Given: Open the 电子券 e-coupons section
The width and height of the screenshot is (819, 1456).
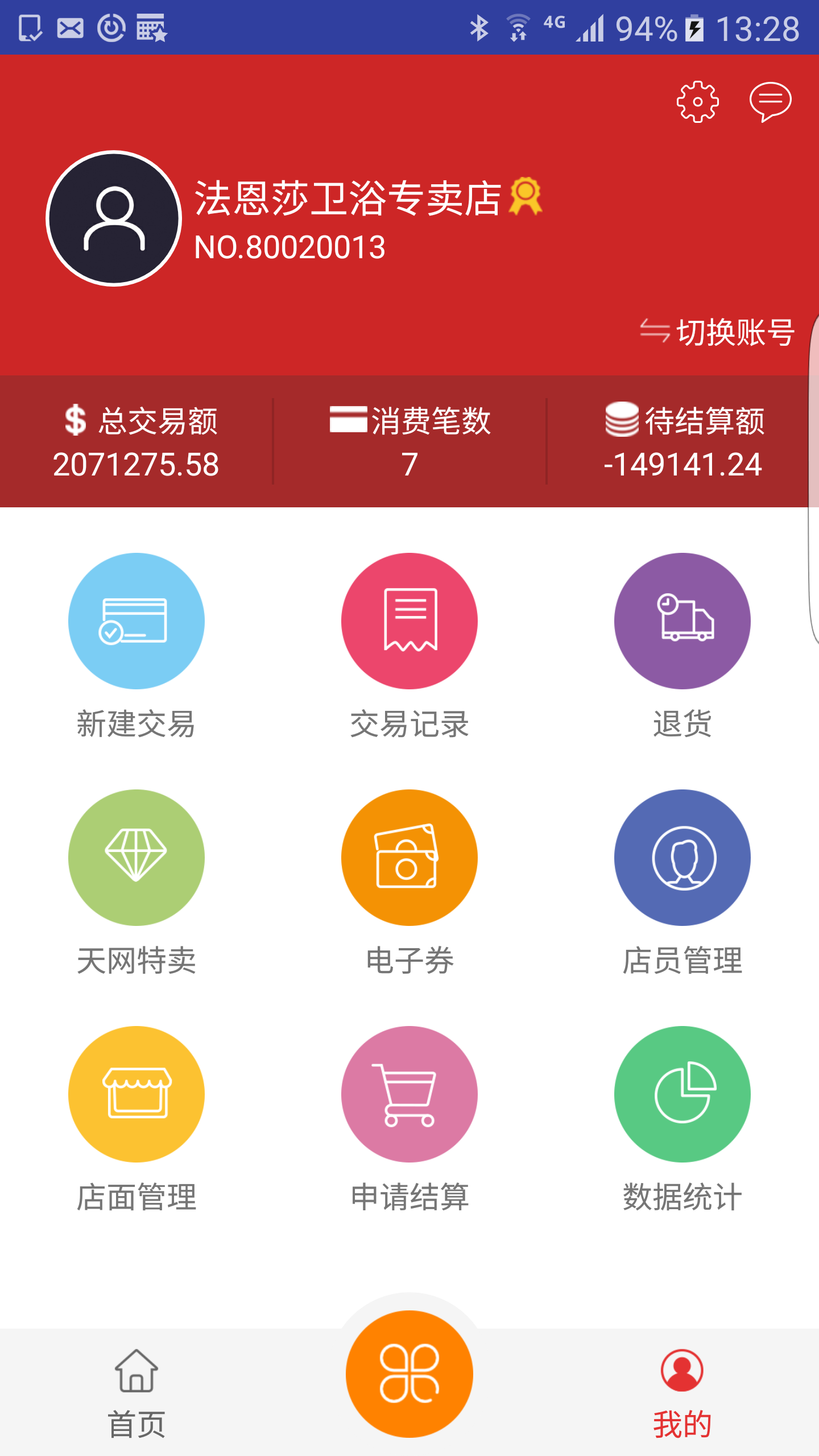Looking at the screenshot, I should pos(409,859).
